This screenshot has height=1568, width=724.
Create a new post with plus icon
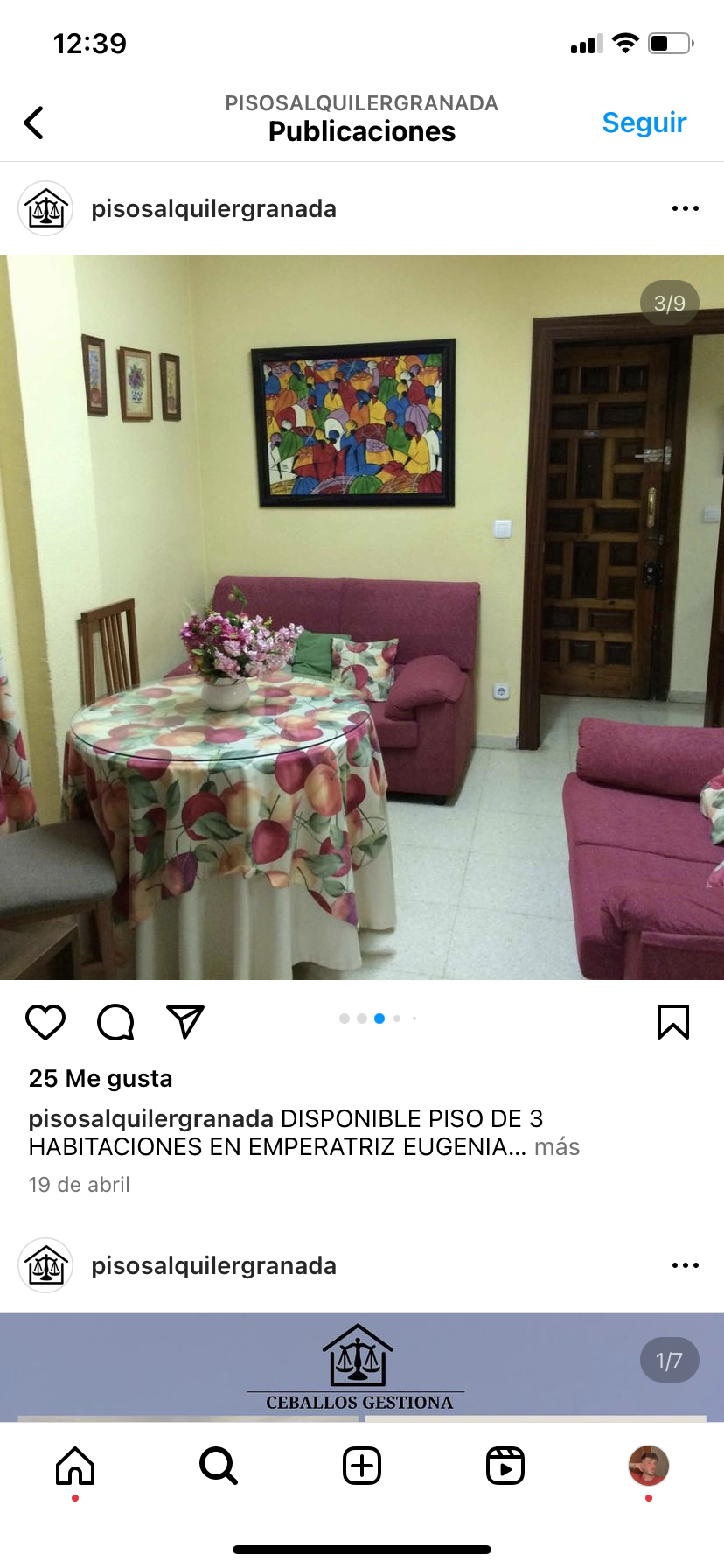point(362,1466)
